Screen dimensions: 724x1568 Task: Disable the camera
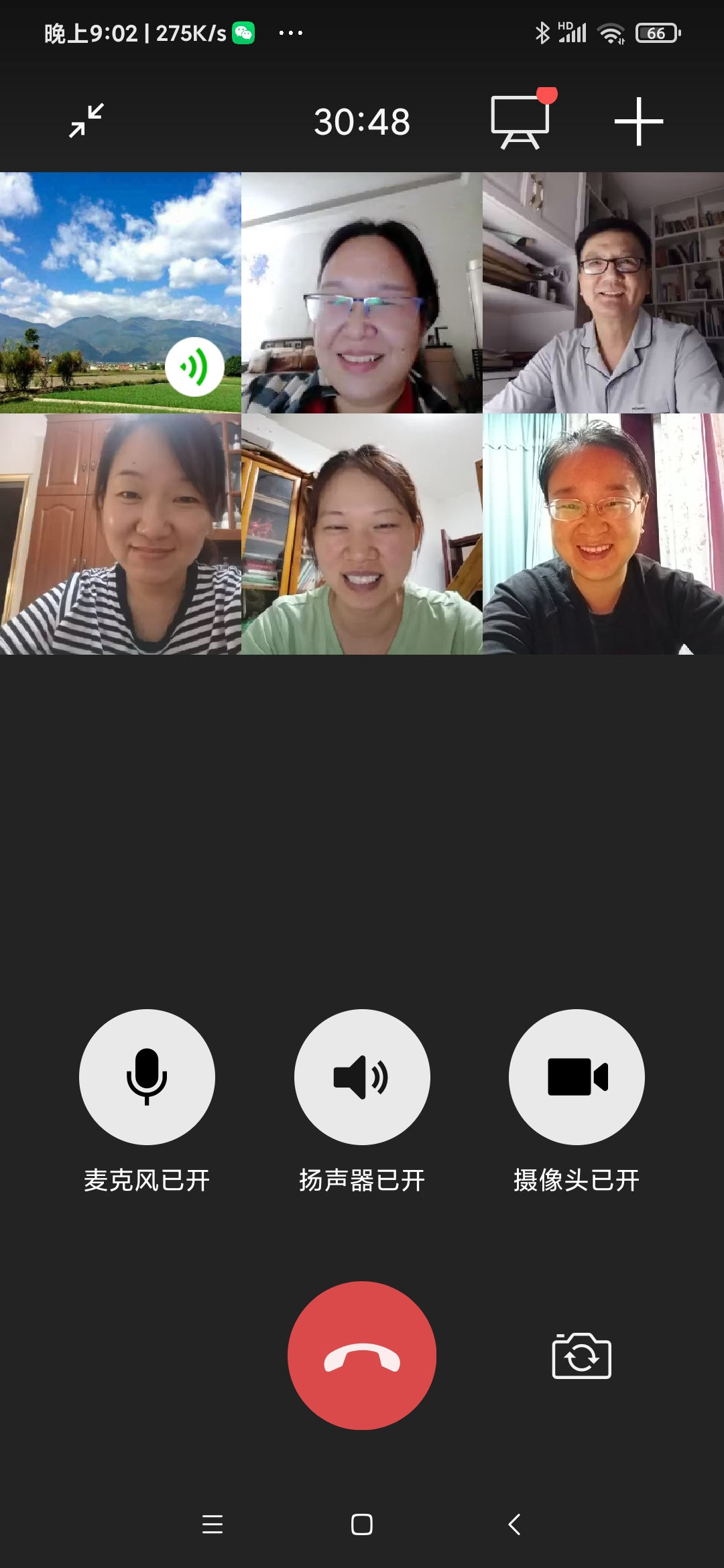577,1077
